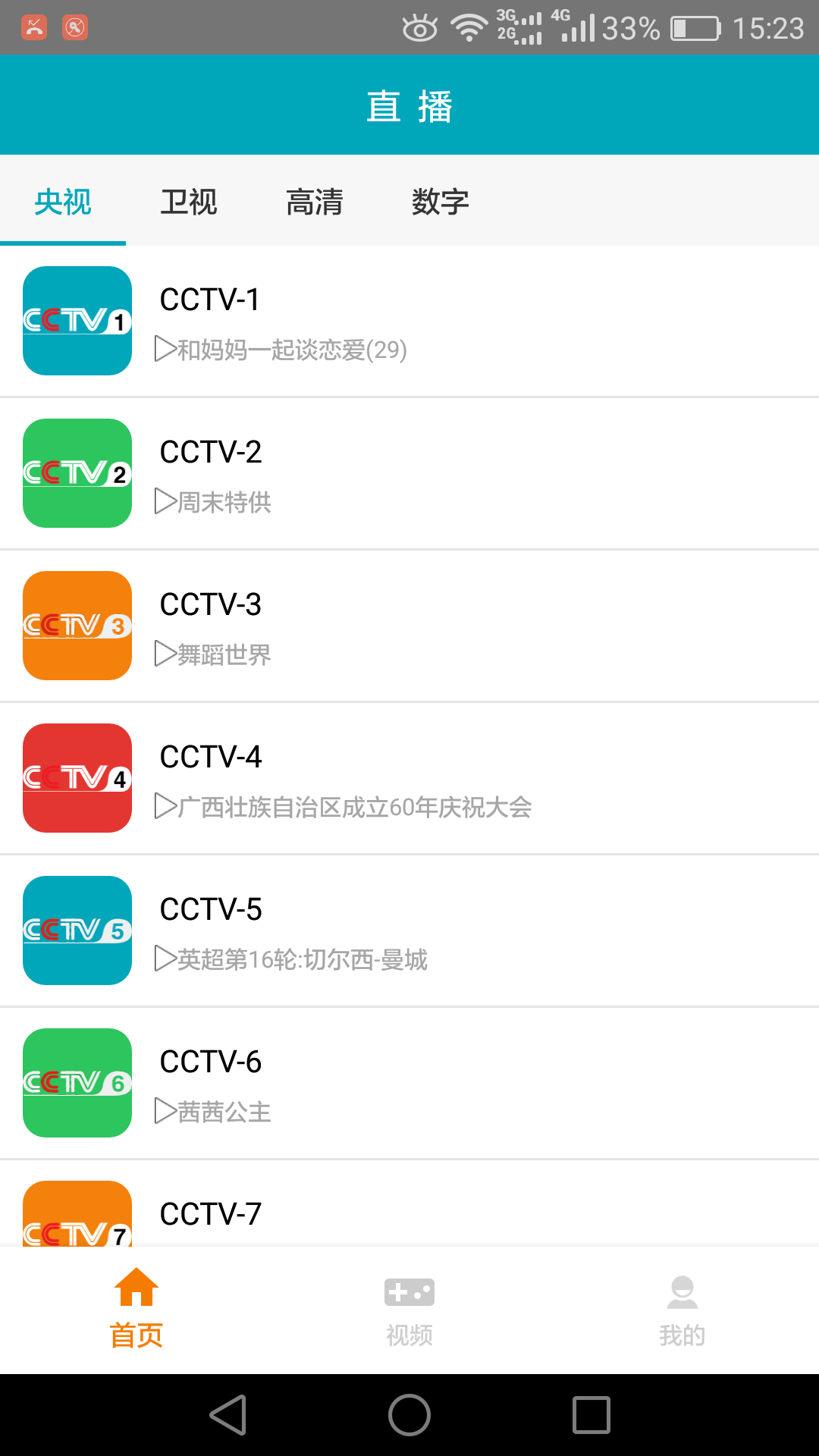Viewport: 819px width, 1456px height.
Task: Tap the 央视 tab
Action: point(63,202)
